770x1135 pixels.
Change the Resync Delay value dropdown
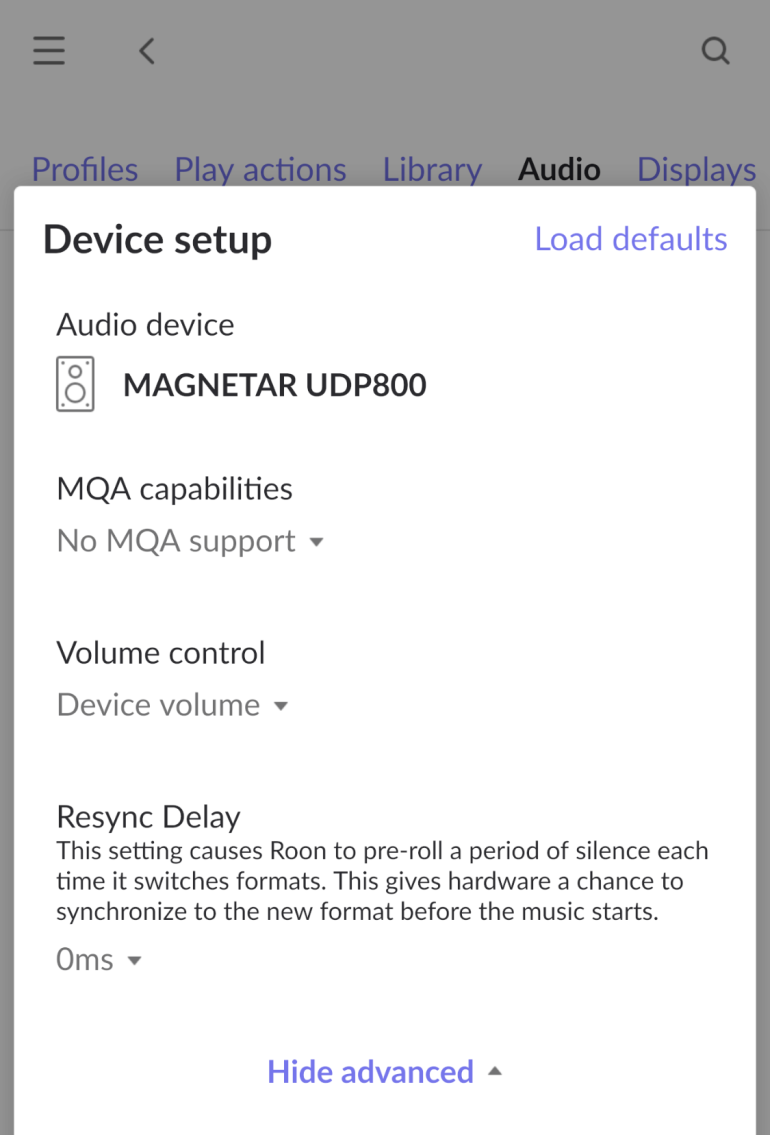99,960
